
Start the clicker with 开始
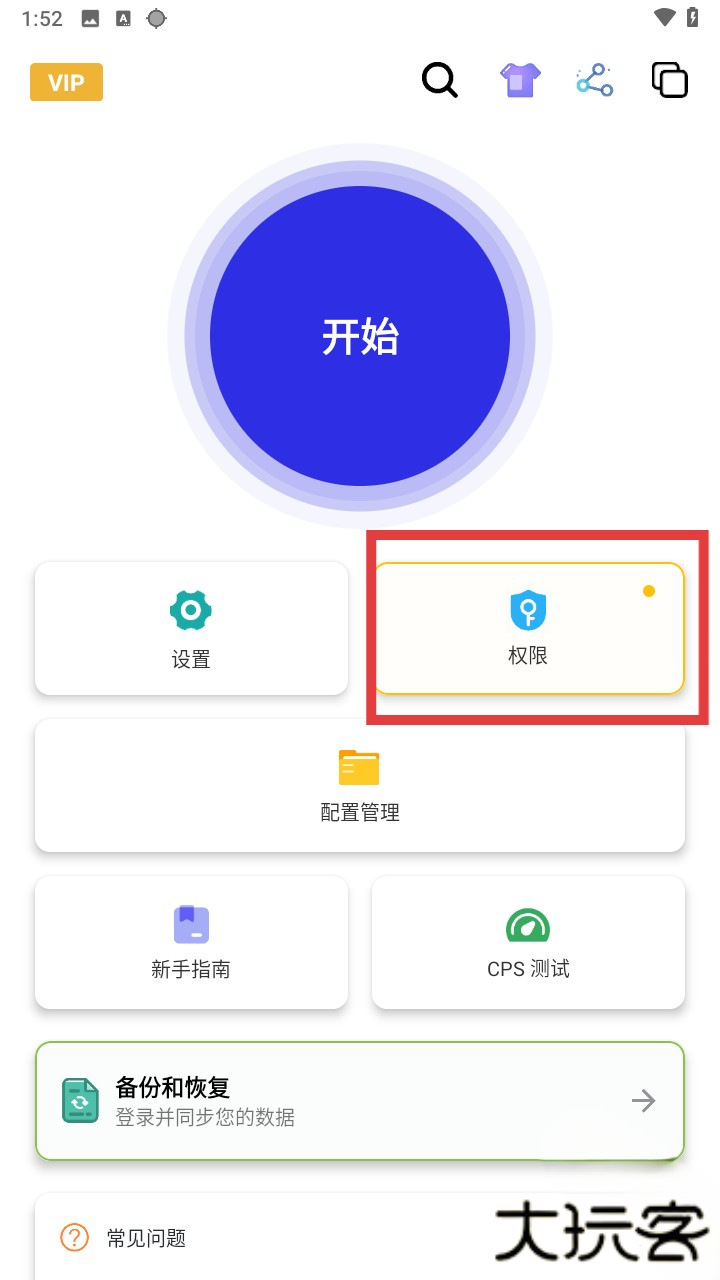coord(360,336)
